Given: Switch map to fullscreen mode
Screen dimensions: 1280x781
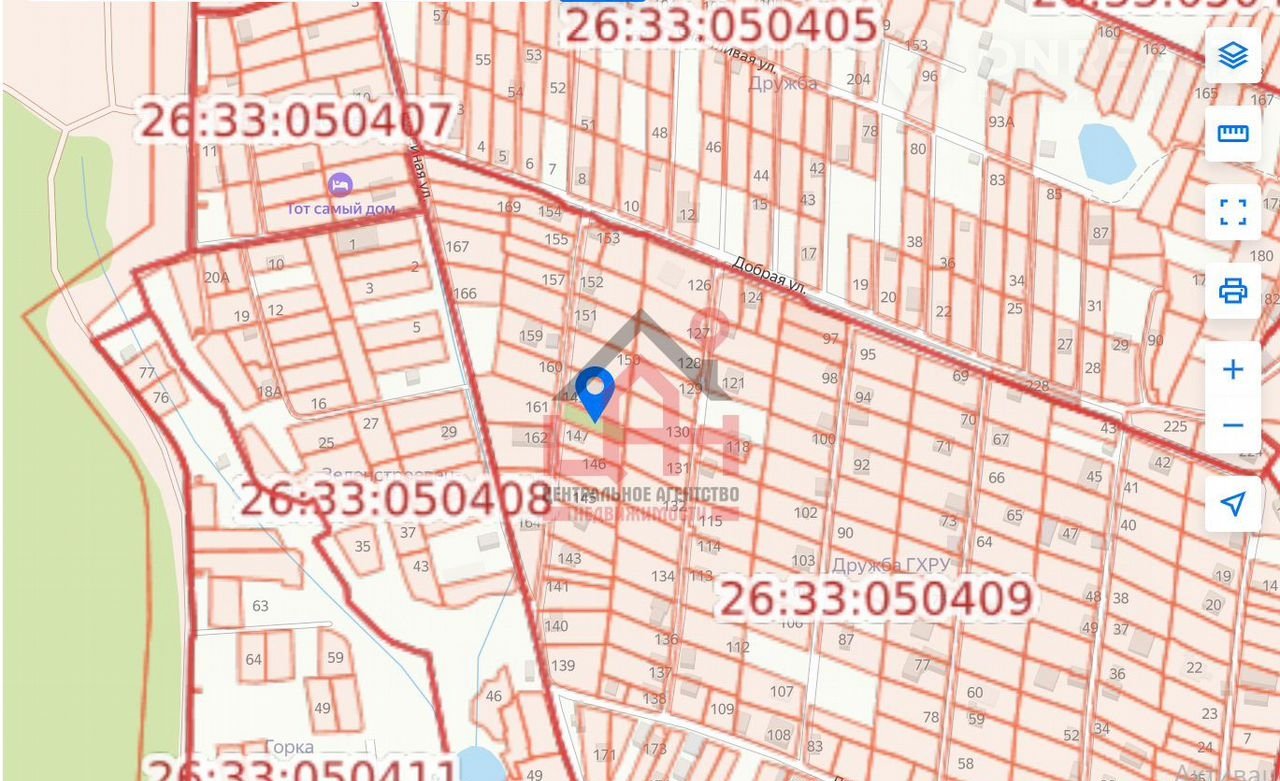Looking at the screenshot, I should tap(1233, 212).
